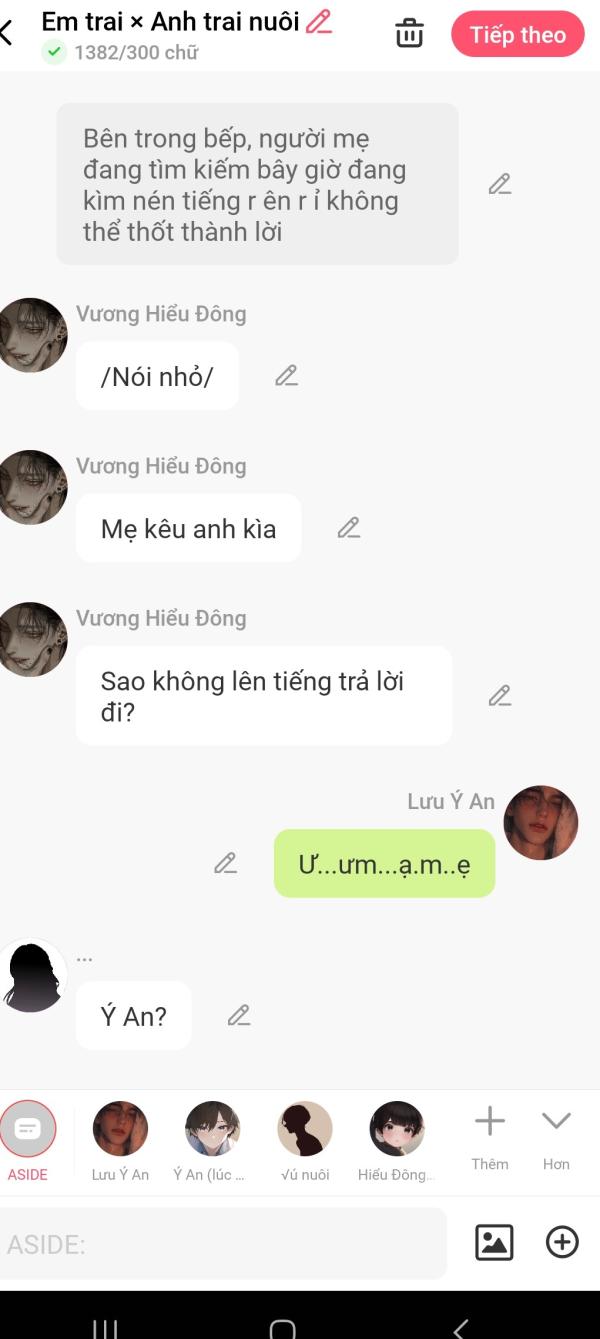Go back using the top-left arrow
Viewport: 600px width, 1339px height.
coord(7,32)
